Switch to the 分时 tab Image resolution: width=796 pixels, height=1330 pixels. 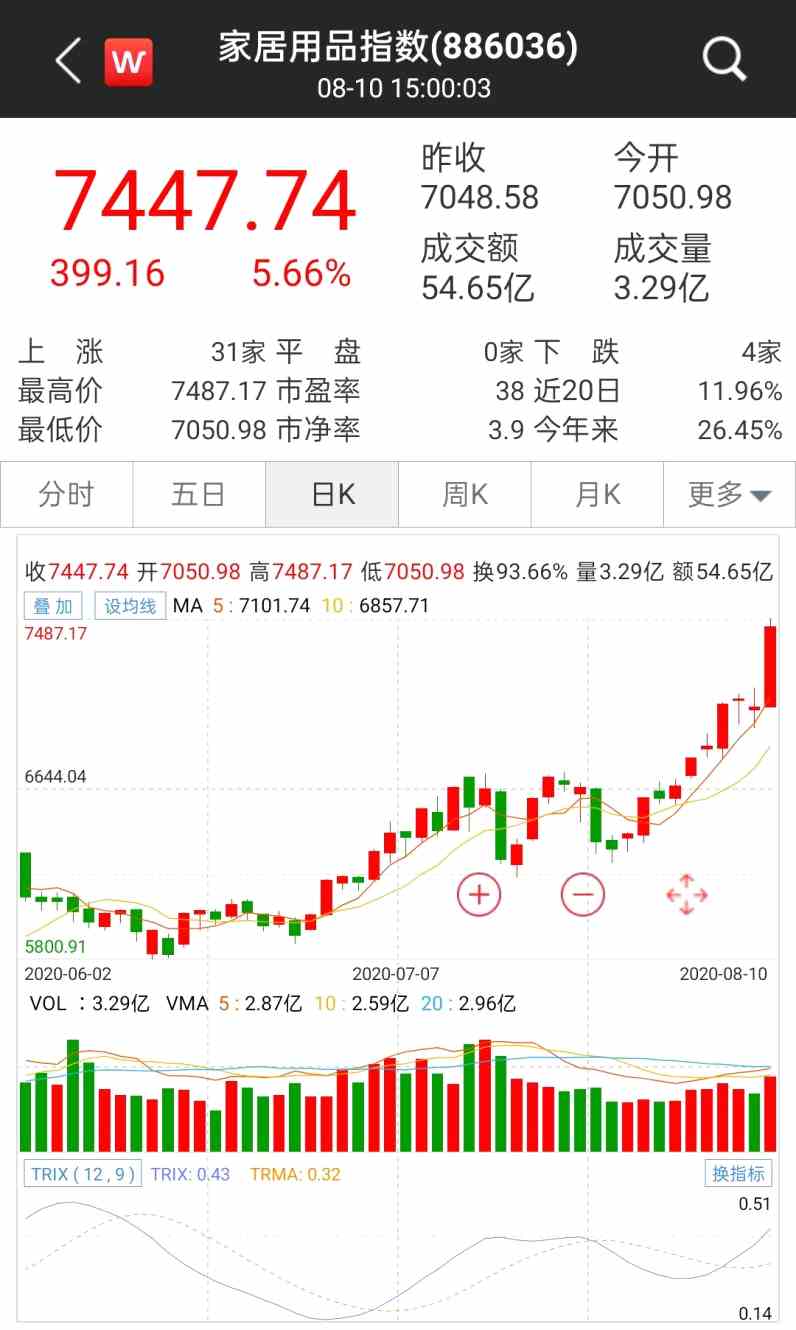click(67, 494)
